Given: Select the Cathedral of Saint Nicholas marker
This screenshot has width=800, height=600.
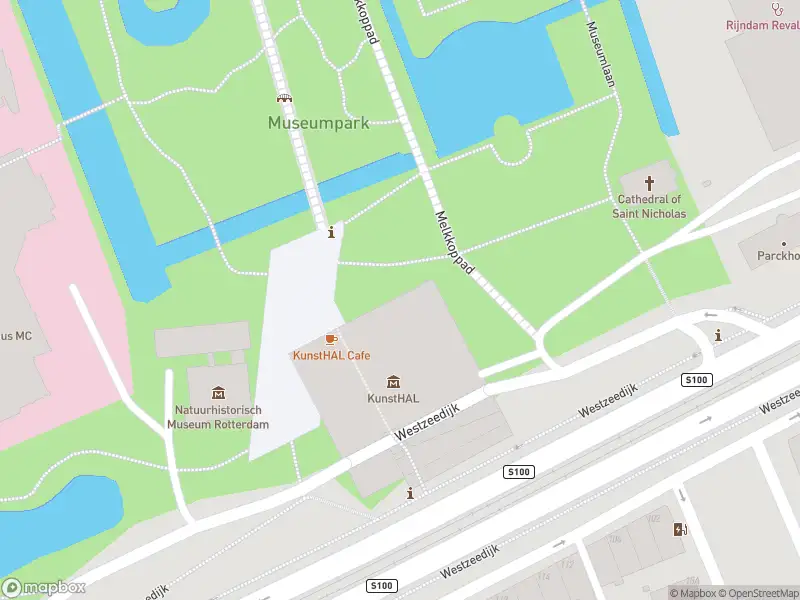Looking at the screenshot, I should (x=649, y=183).
